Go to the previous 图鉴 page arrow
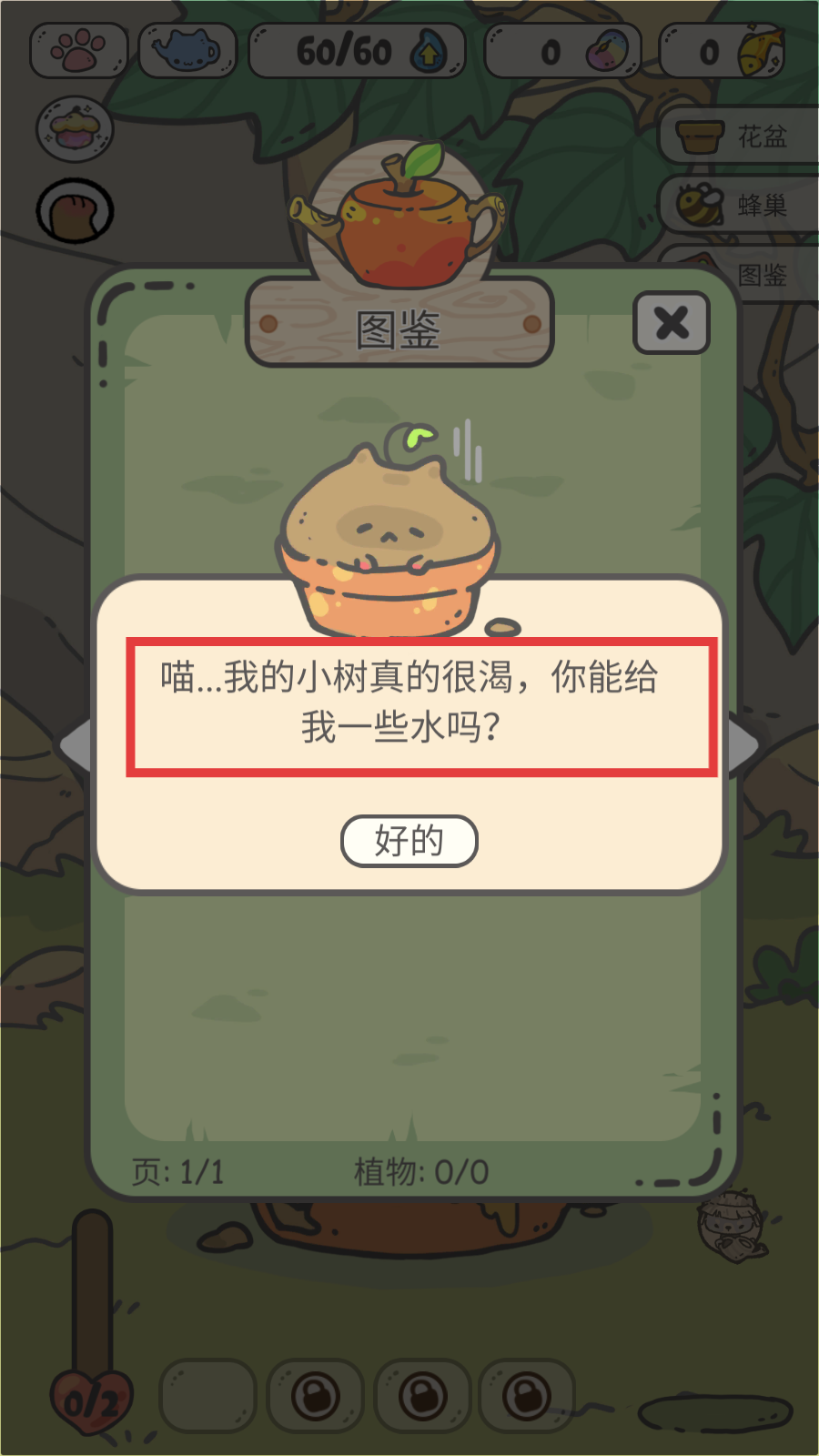 [76, 744]
